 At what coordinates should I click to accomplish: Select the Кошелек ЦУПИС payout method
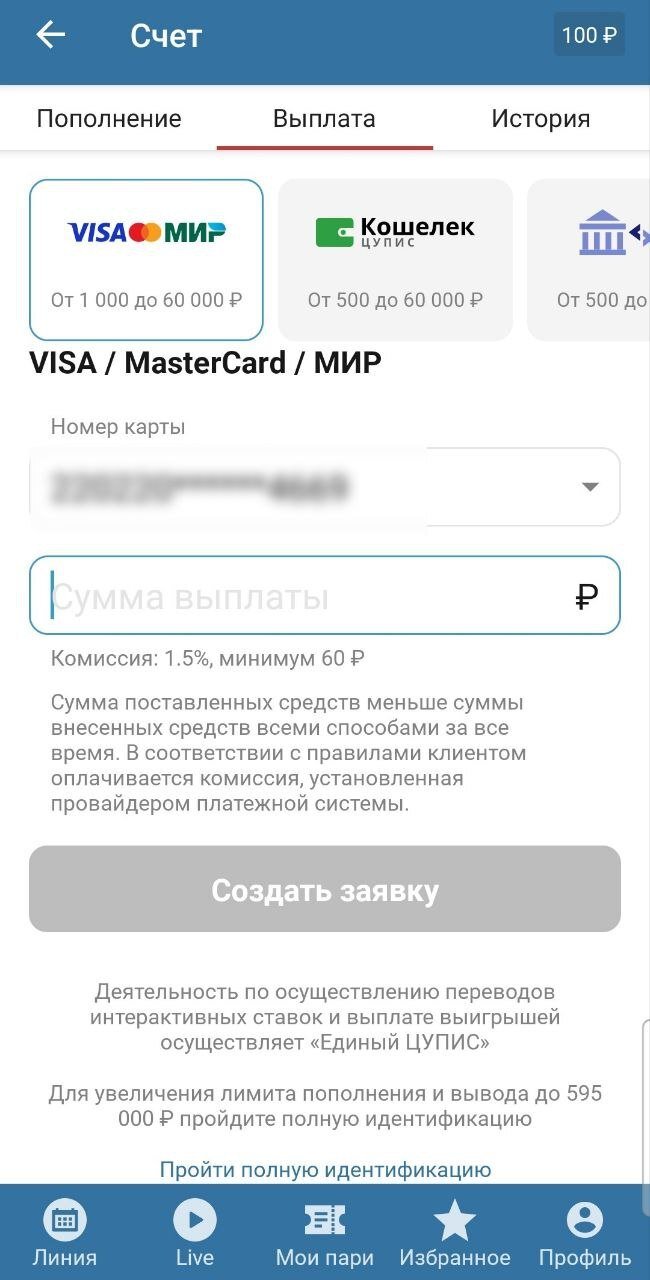[395, 260]
